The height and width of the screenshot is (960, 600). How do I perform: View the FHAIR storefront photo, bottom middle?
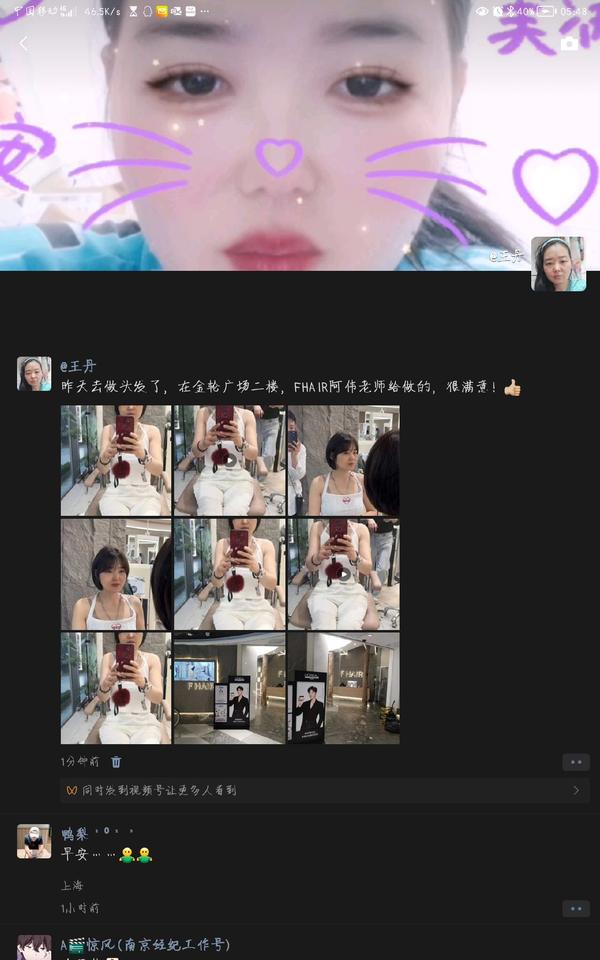pos(230,688)
